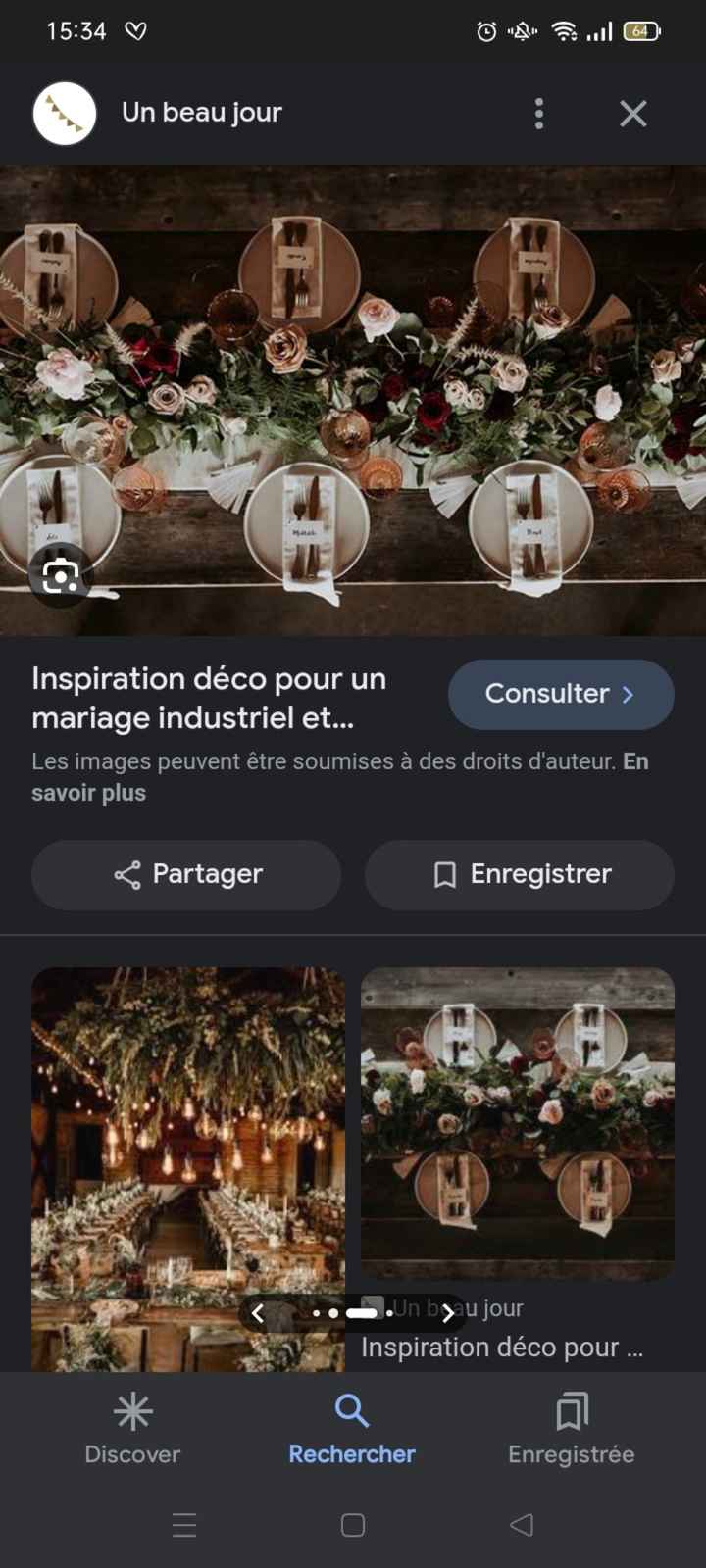This screenshot has width=706, height=1568.
Task: Open the related floral table setting thumbnail
Action: [518, 1123]
